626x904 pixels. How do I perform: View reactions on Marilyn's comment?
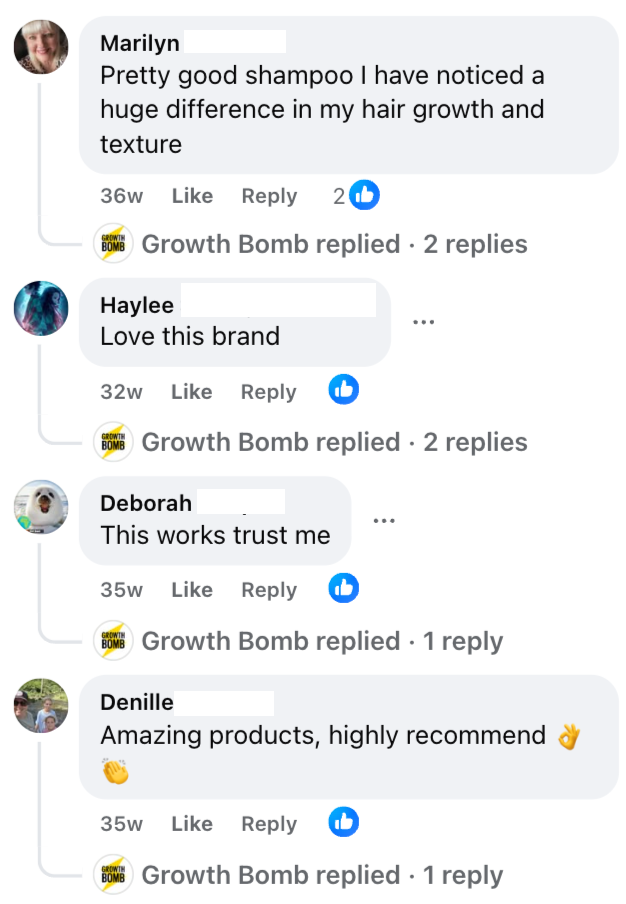pos(357,196)
